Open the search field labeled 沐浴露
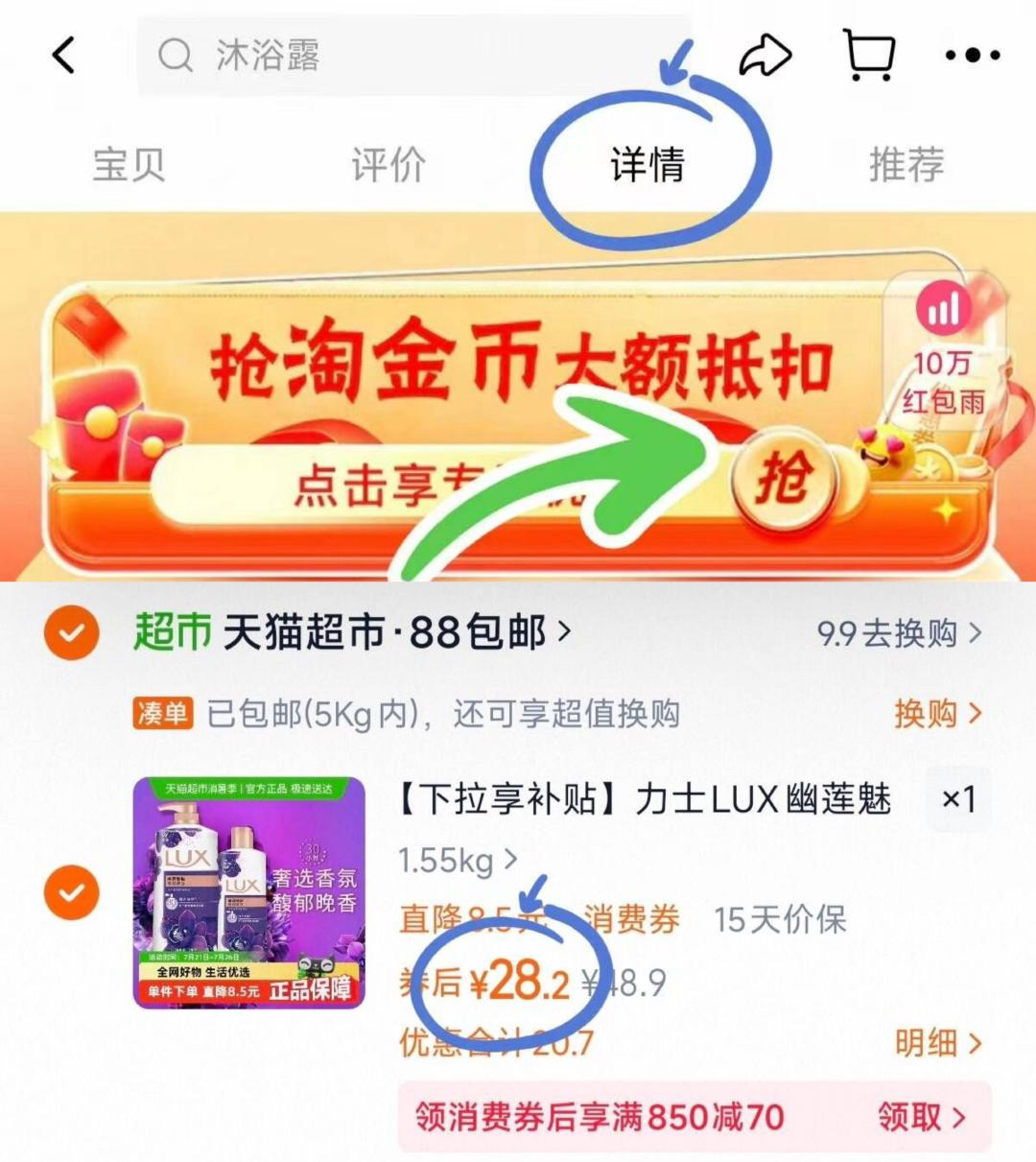The width and height of the screenshot is (1036, 1162). click(384, 58)
